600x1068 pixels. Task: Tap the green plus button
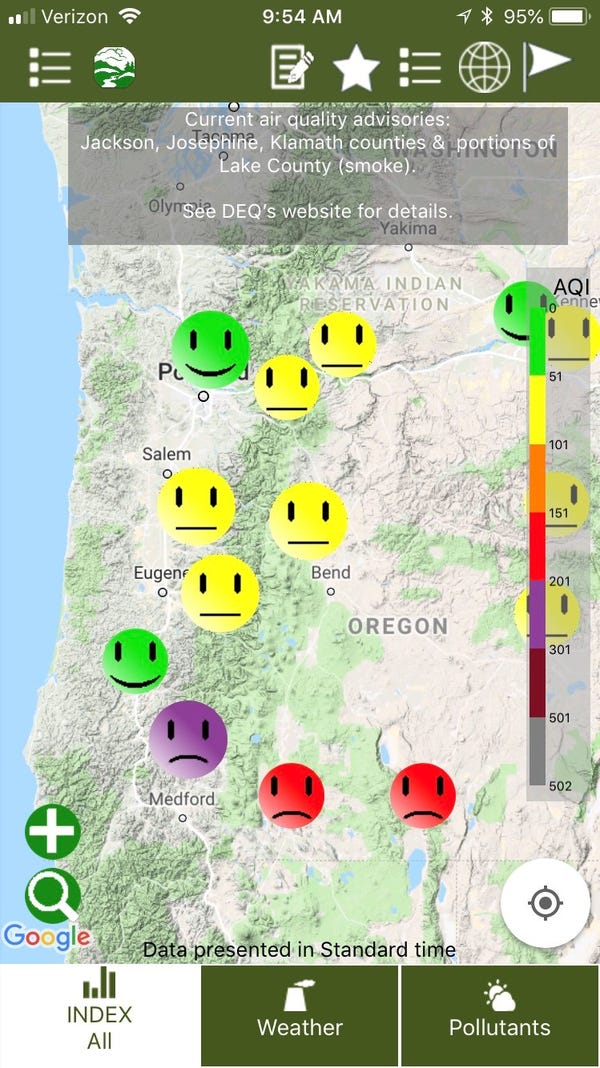[x=52, y=832]
